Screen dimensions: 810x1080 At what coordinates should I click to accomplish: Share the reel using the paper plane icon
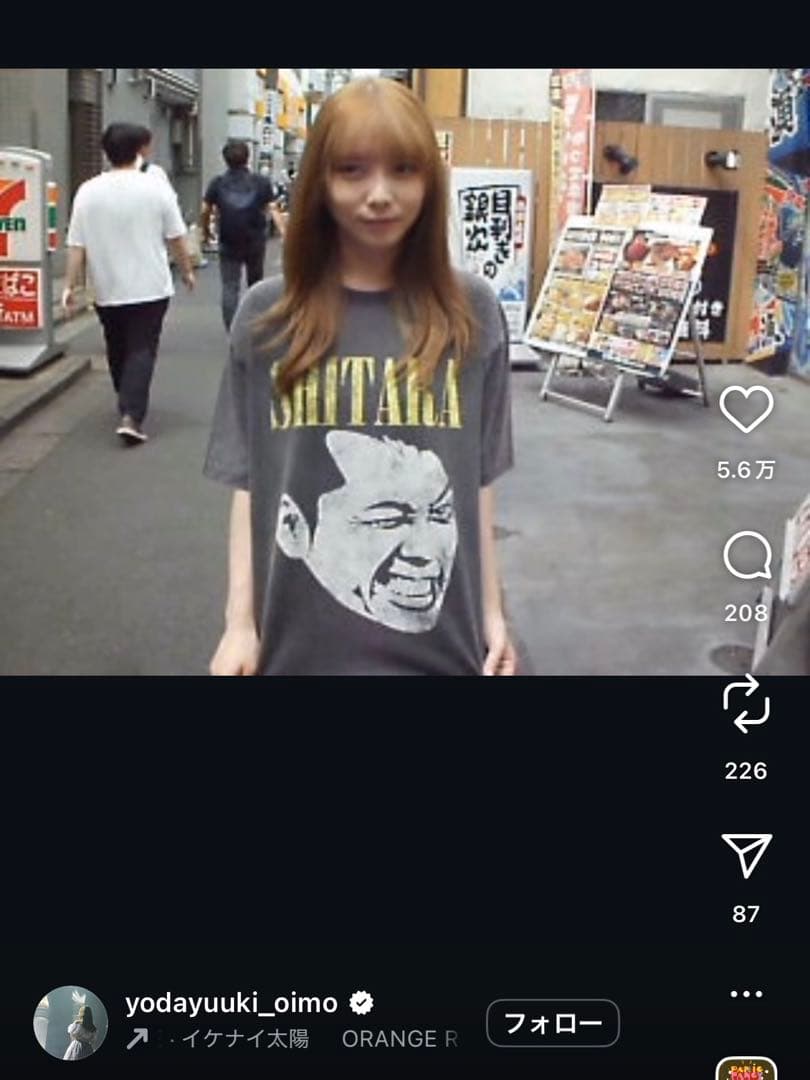(748, 857)
